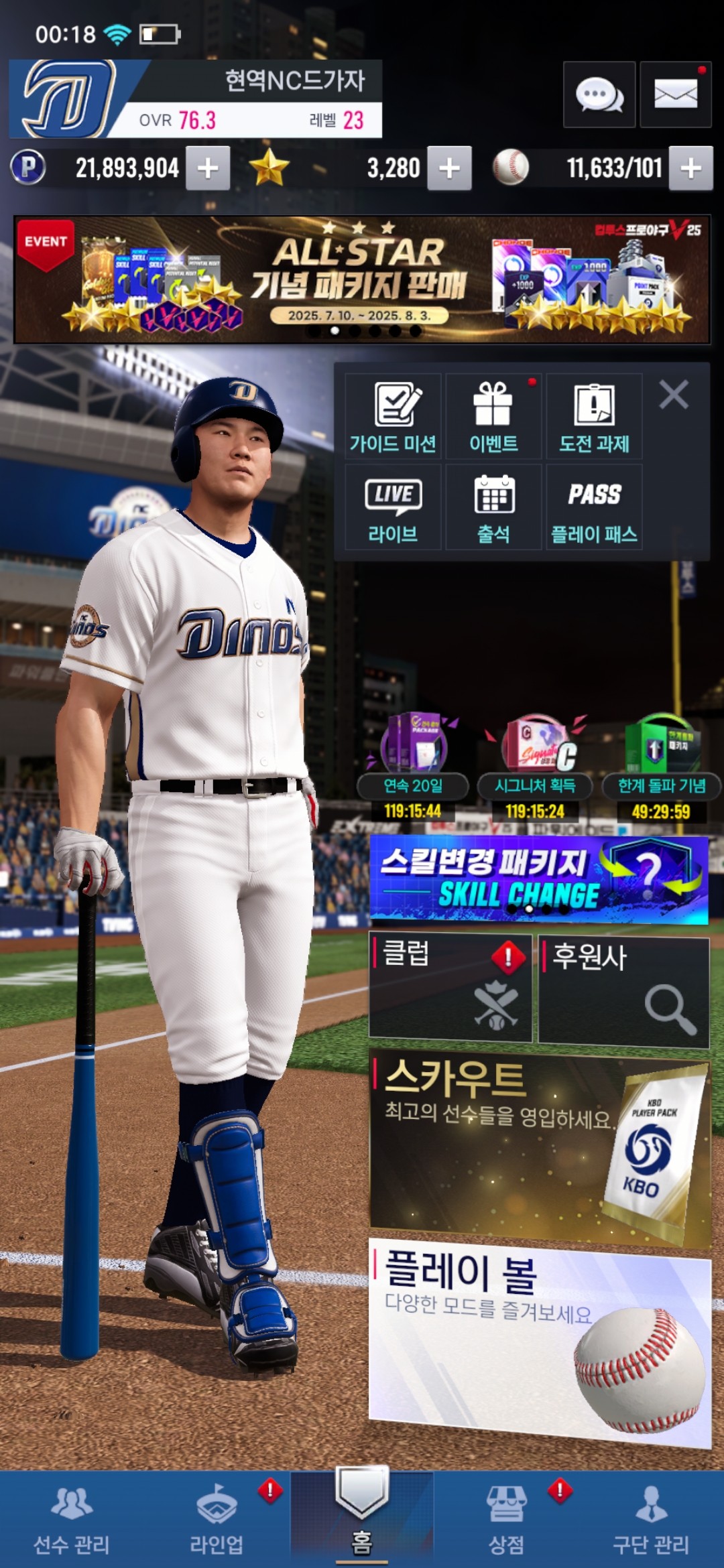Screen dimensions: 724x1568
Task: Open 플레이 패스 play pass
Action: (x=594, y=507)
